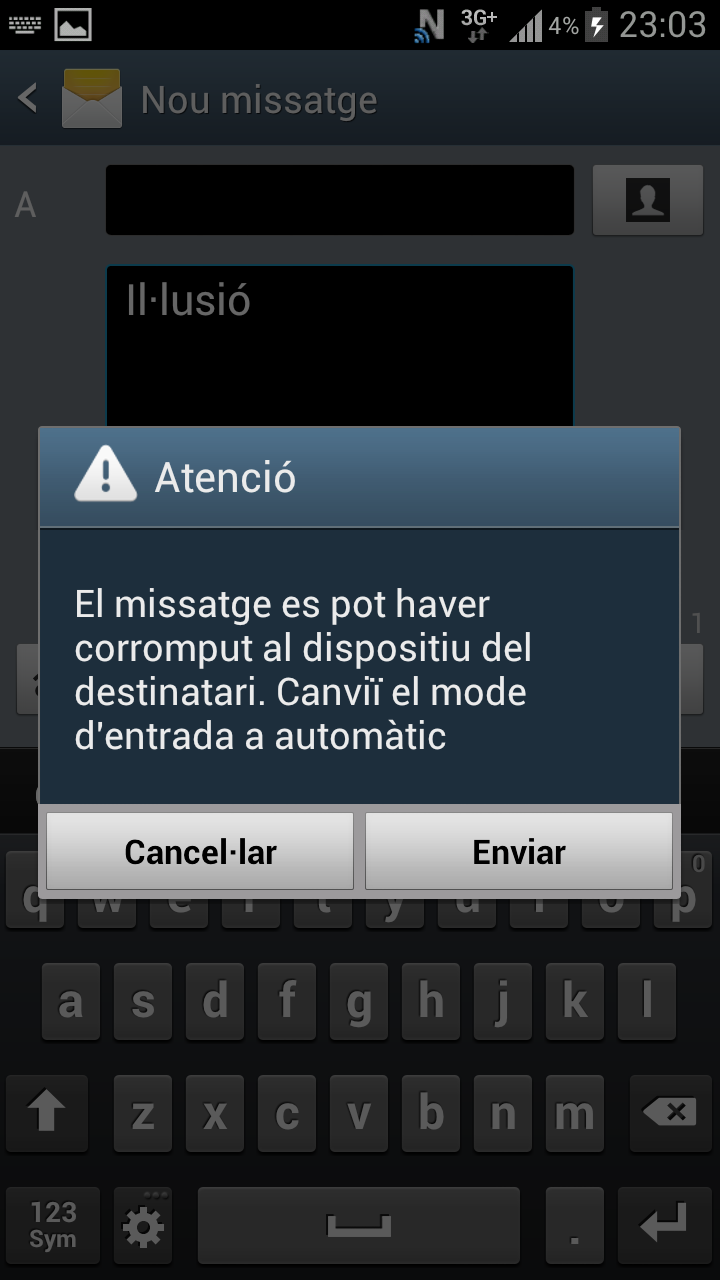Open keyboard settings gear key

[143, 1224]
